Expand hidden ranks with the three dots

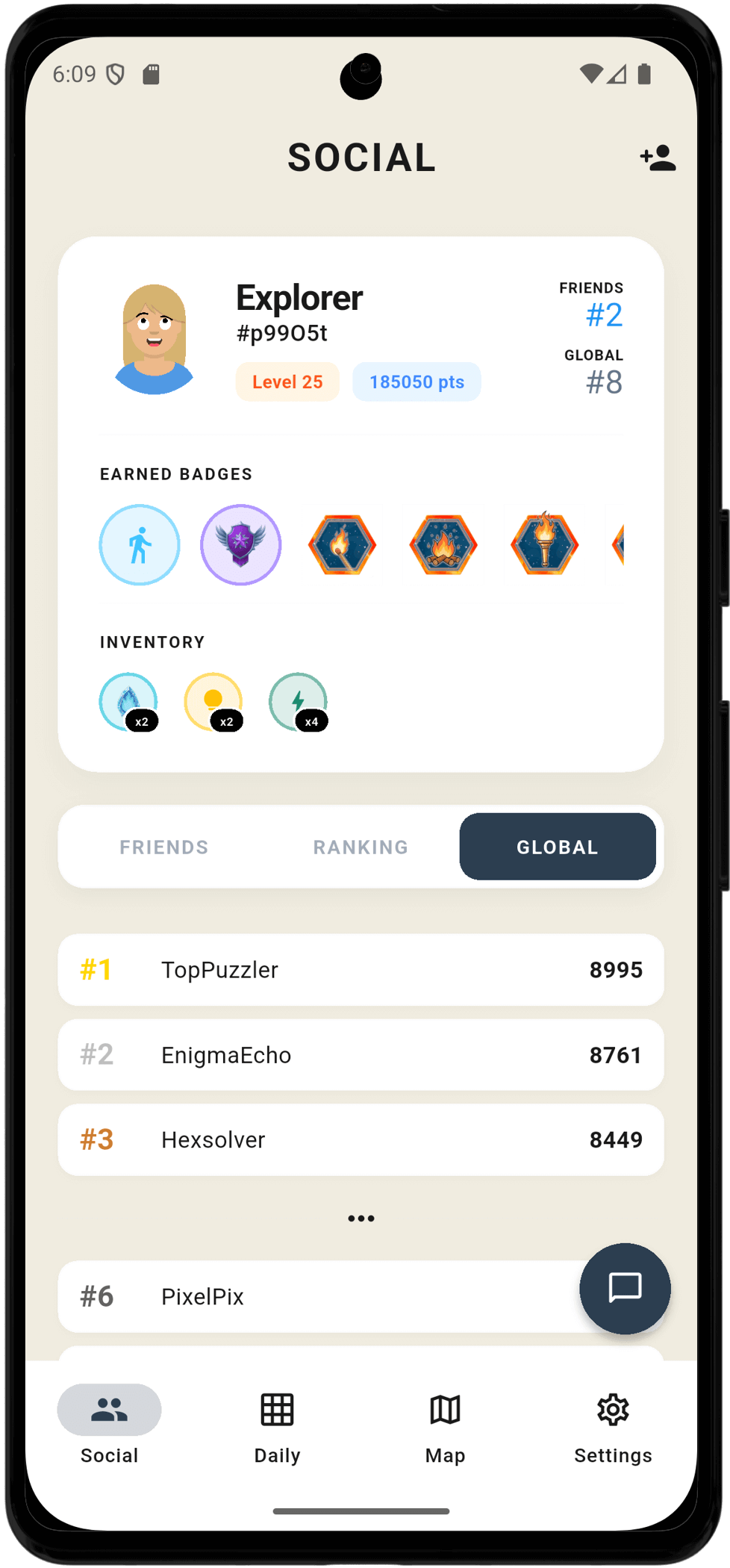[361, 1219]
